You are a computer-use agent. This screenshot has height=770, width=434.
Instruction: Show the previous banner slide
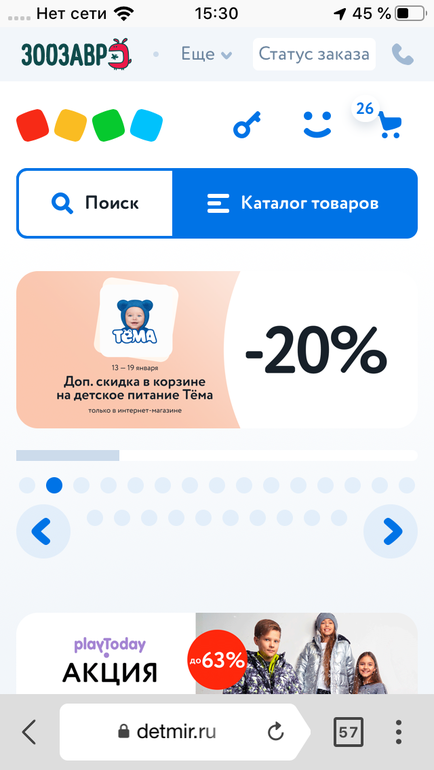(x=43, y=531)
